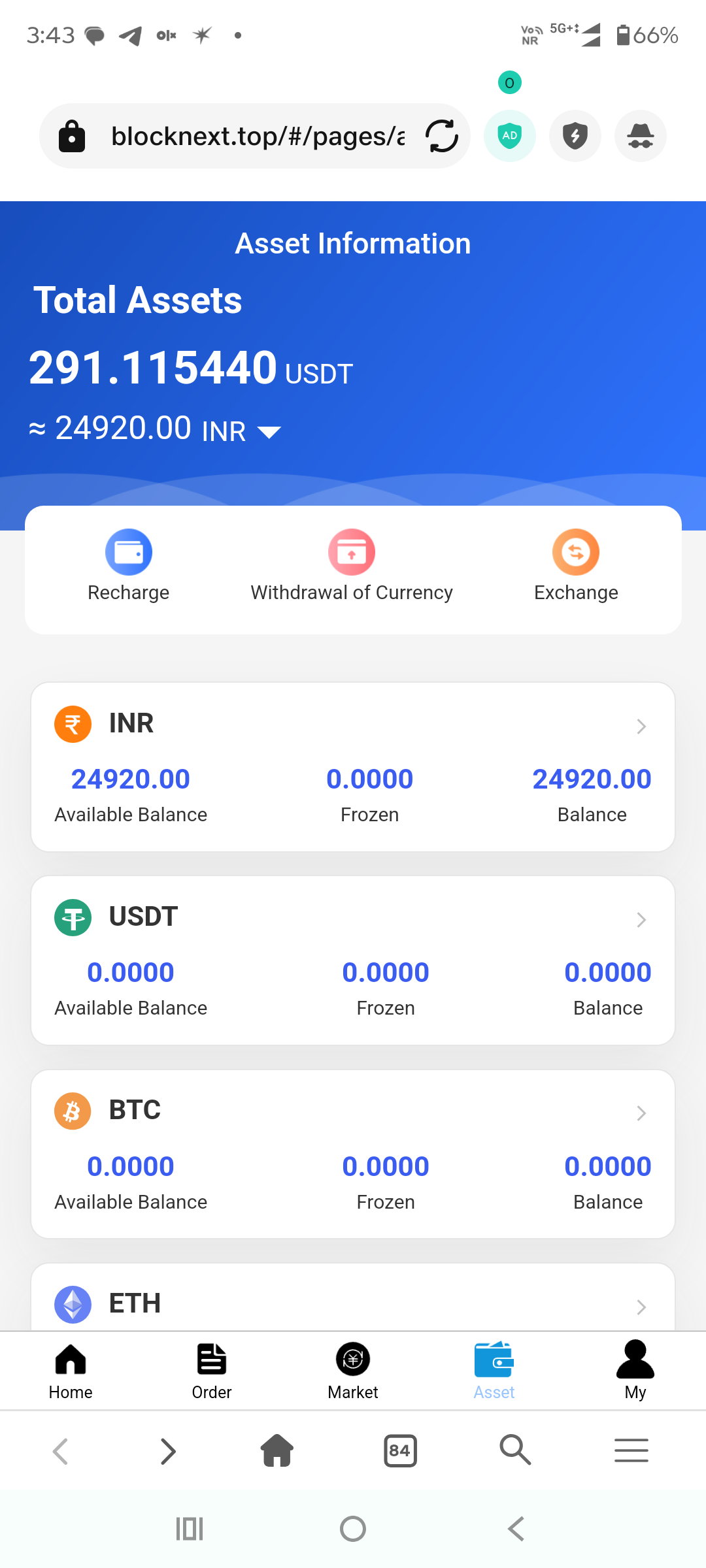Open the browser hamburger menu
This screenshot has height=1568, width=706.
click(x=631, y=1451)
